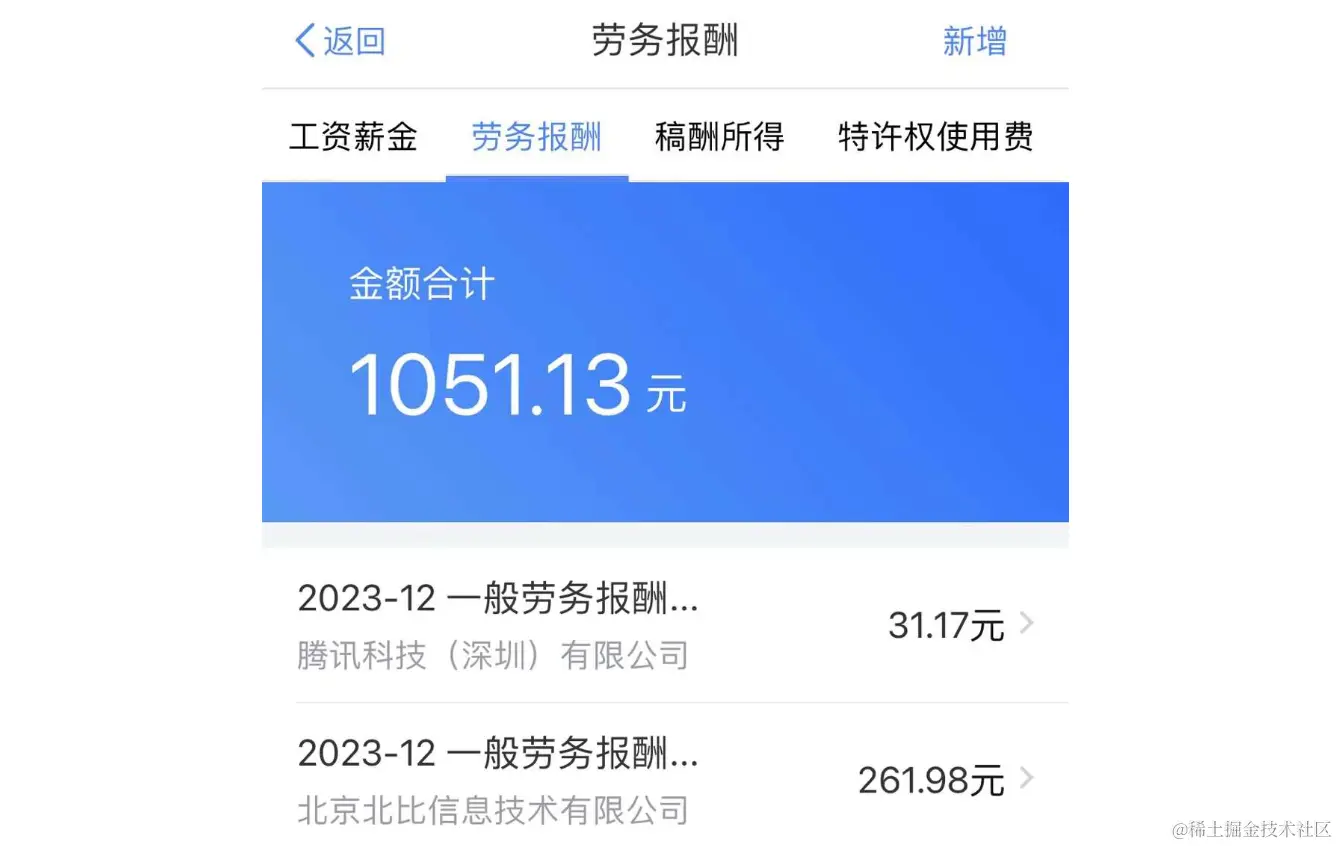Select the 劳务报酬 tab
The image size is (1338, 846).
tap(537, 137)
